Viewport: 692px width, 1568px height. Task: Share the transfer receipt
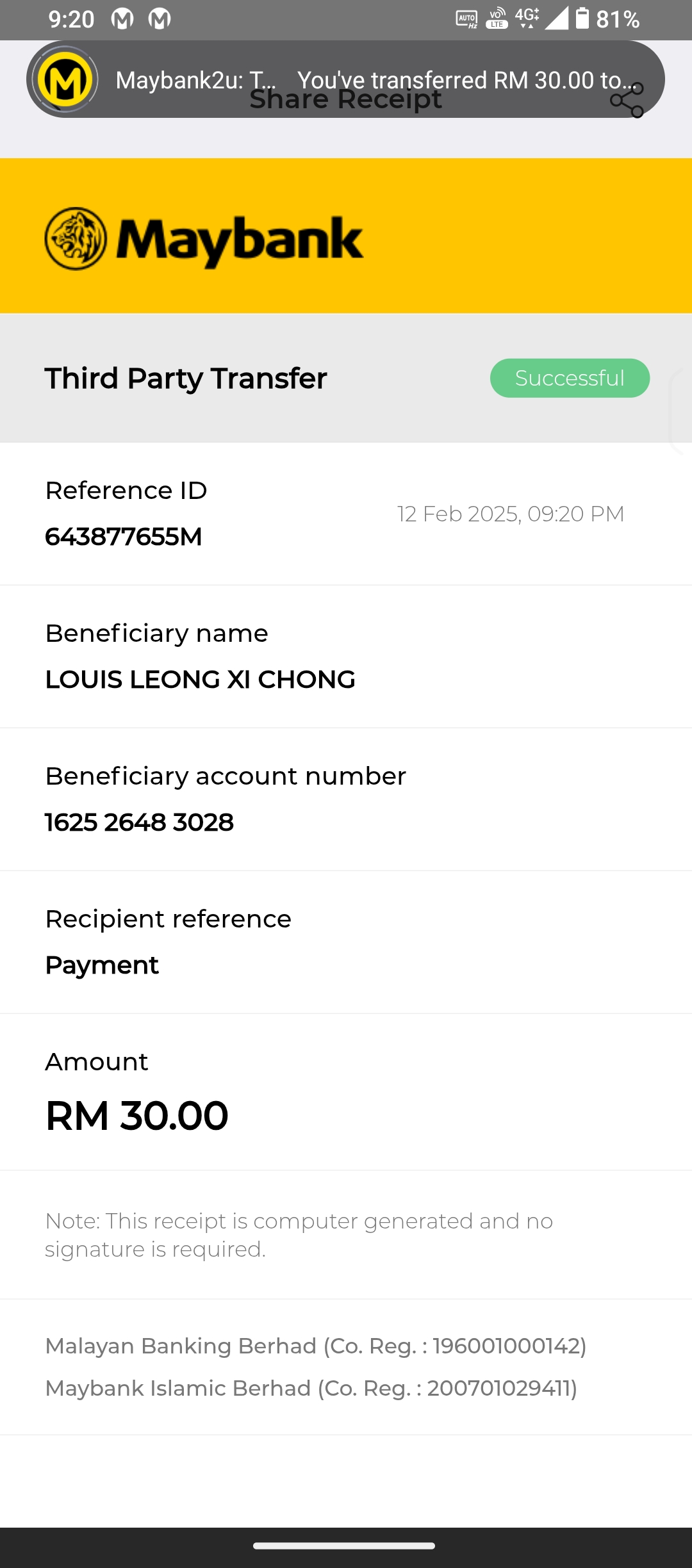(x=627, y=101)
